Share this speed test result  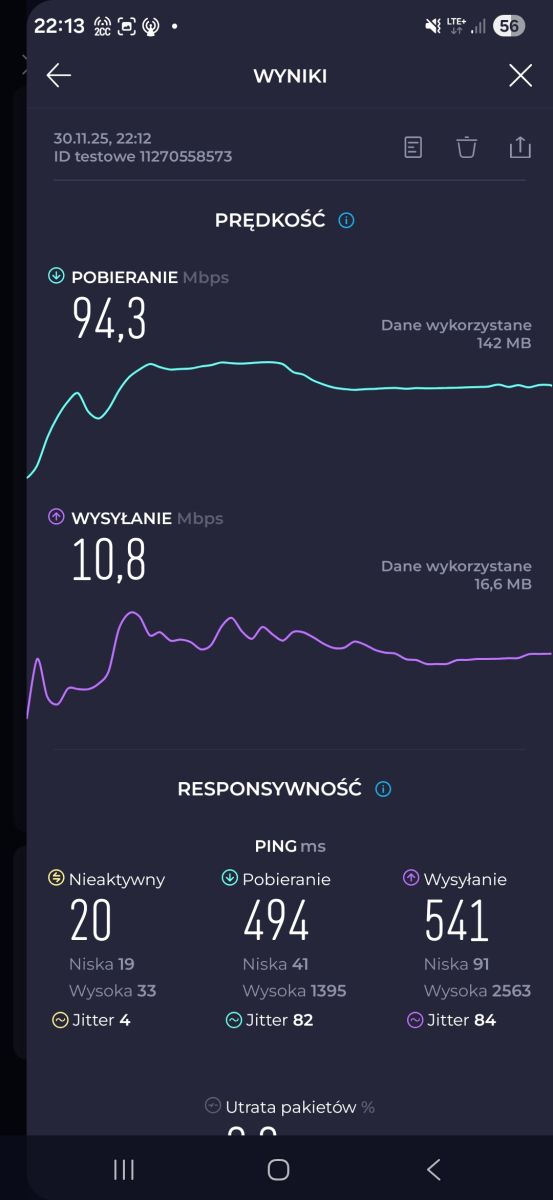(x=520, y=147)
